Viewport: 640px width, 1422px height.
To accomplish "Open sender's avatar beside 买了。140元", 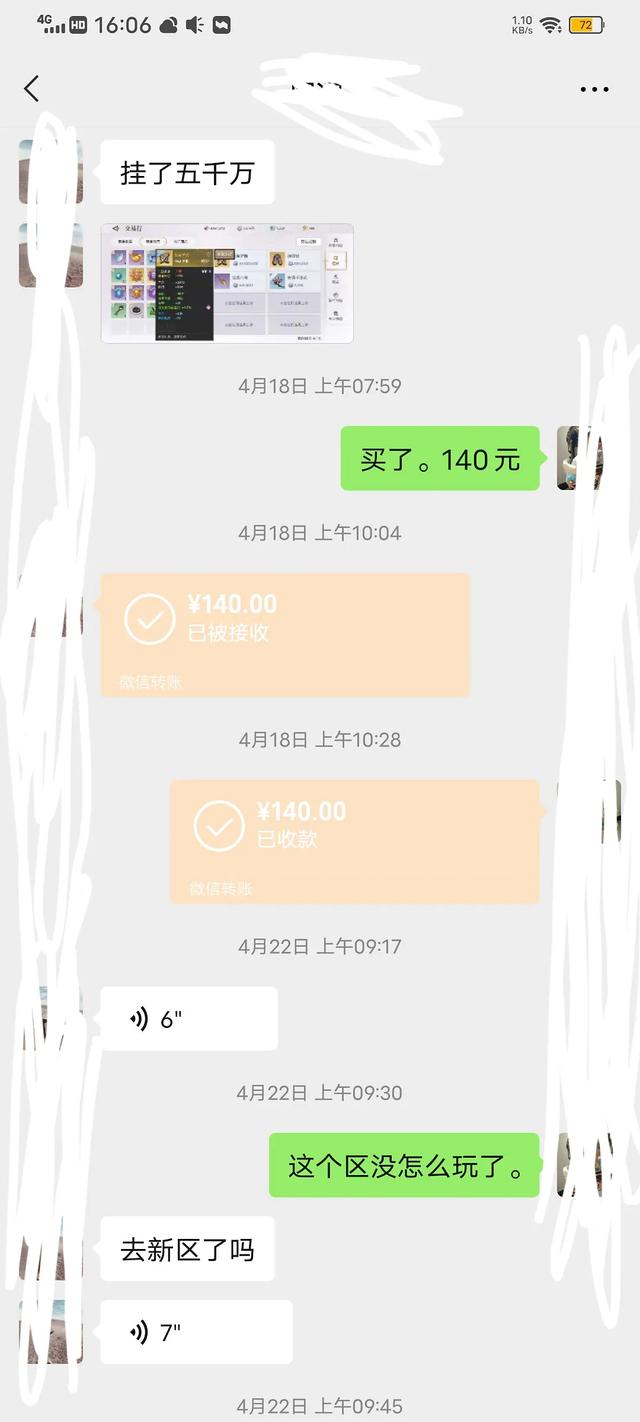I will click(x=579, y=458).
